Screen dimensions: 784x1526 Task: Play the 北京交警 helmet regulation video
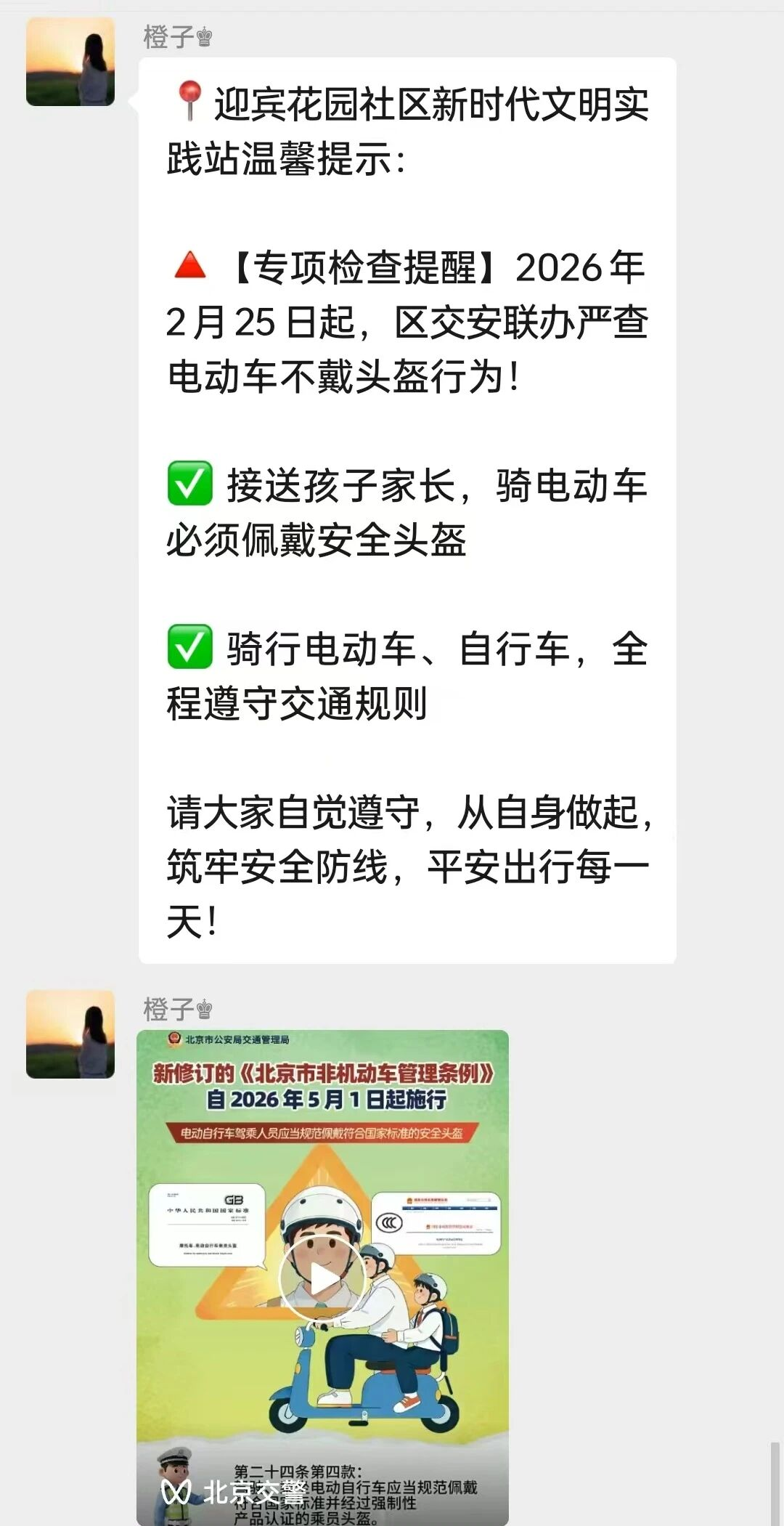[323, 1279]
